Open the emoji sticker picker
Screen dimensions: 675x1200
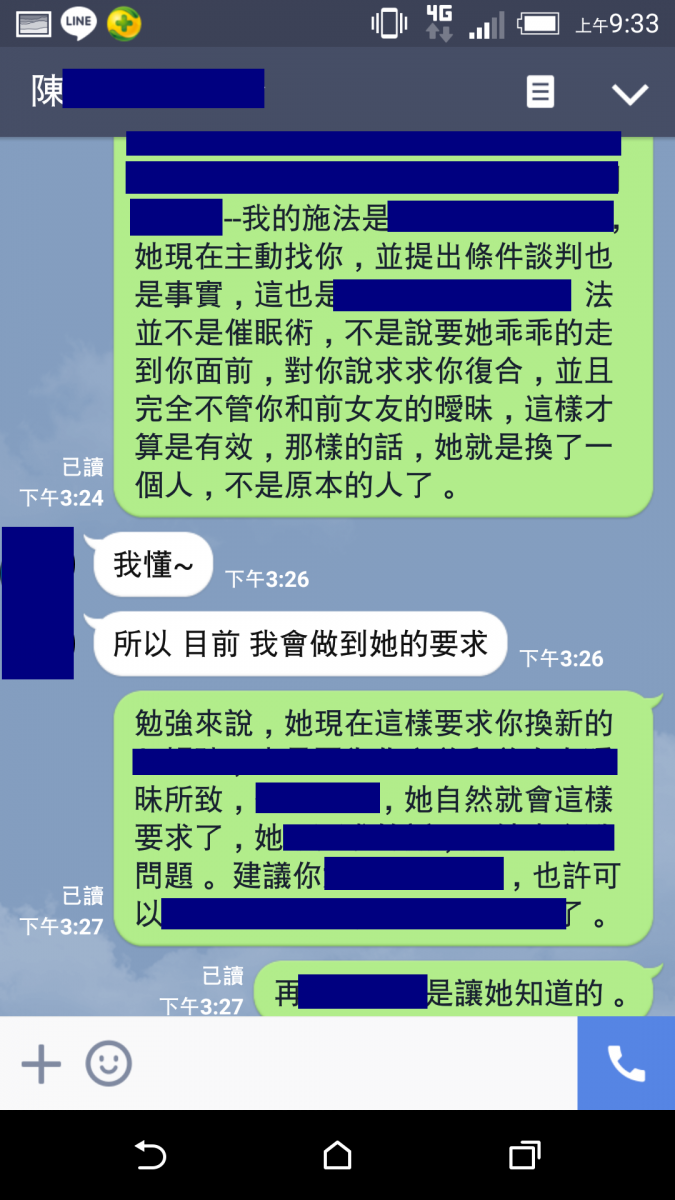coord(108,1064)
